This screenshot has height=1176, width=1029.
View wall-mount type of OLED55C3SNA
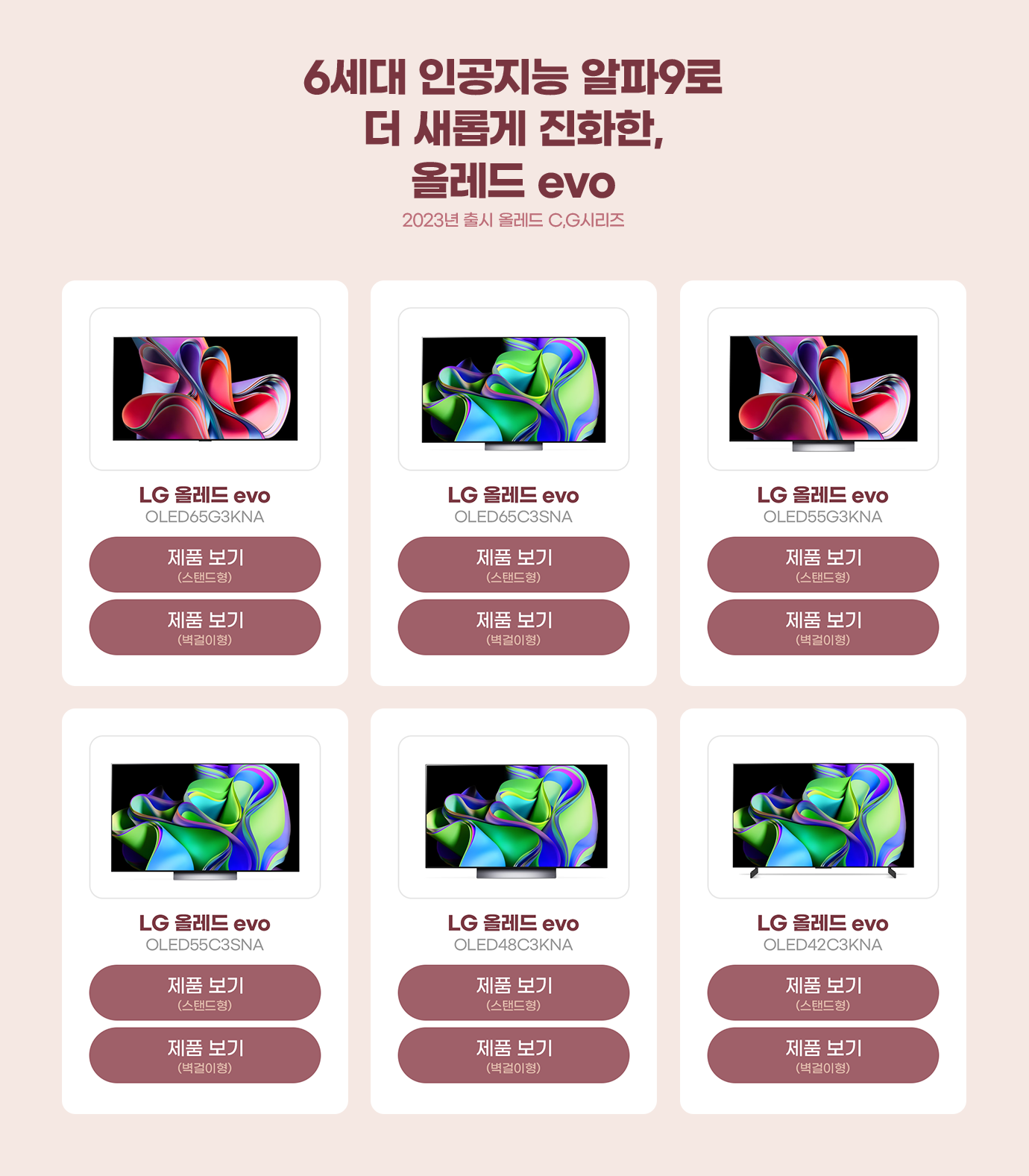[205, 1055]
